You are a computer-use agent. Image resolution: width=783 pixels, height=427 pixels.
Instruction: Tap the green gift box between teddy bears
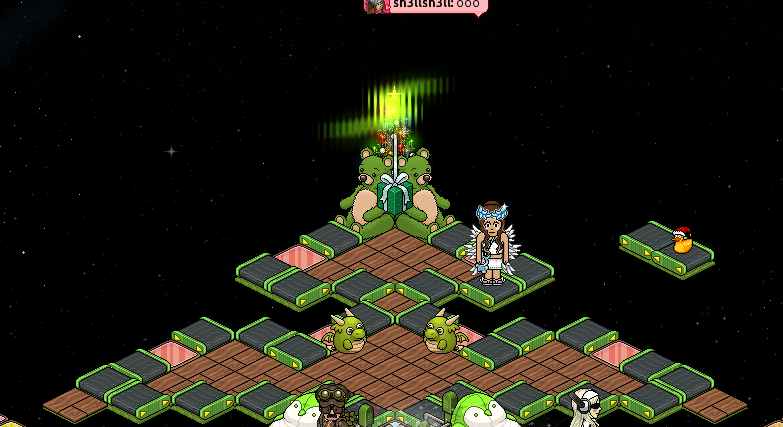pos(395,193)
